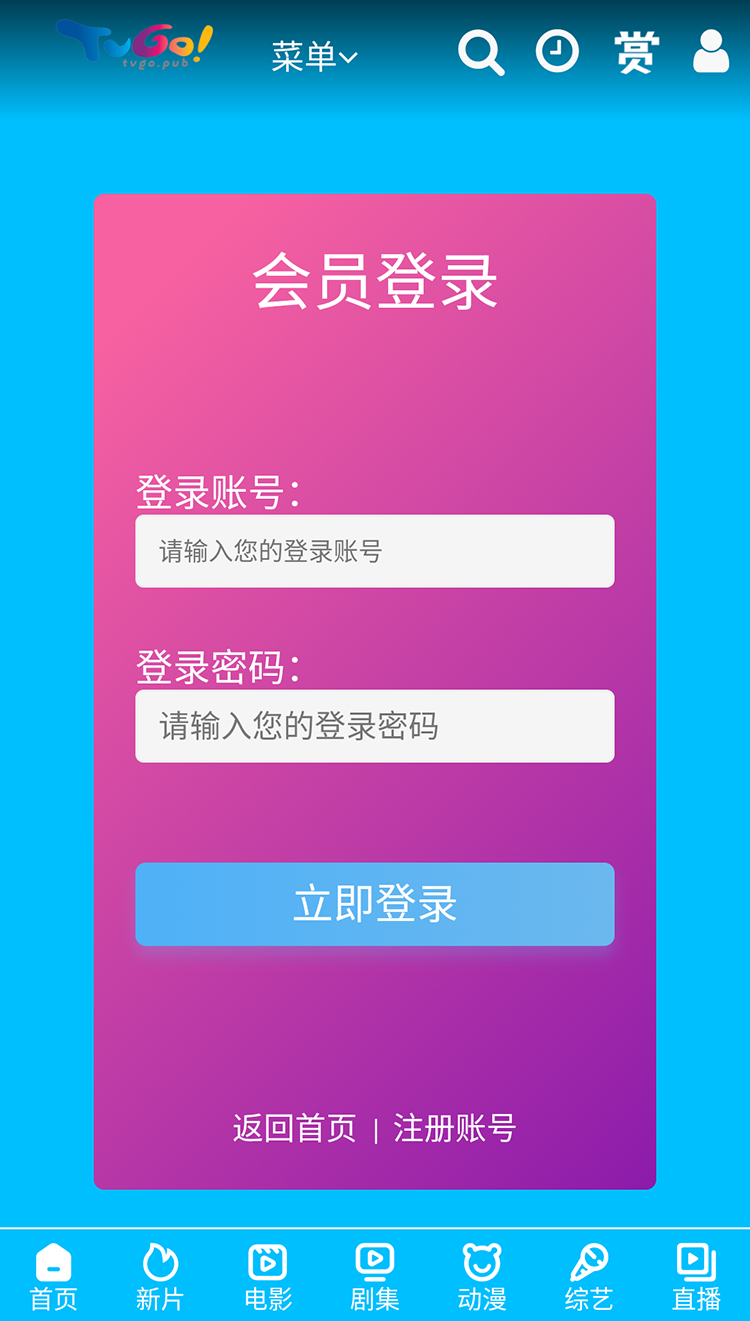Switch to the 综艺 tab

coord(589,1276)
